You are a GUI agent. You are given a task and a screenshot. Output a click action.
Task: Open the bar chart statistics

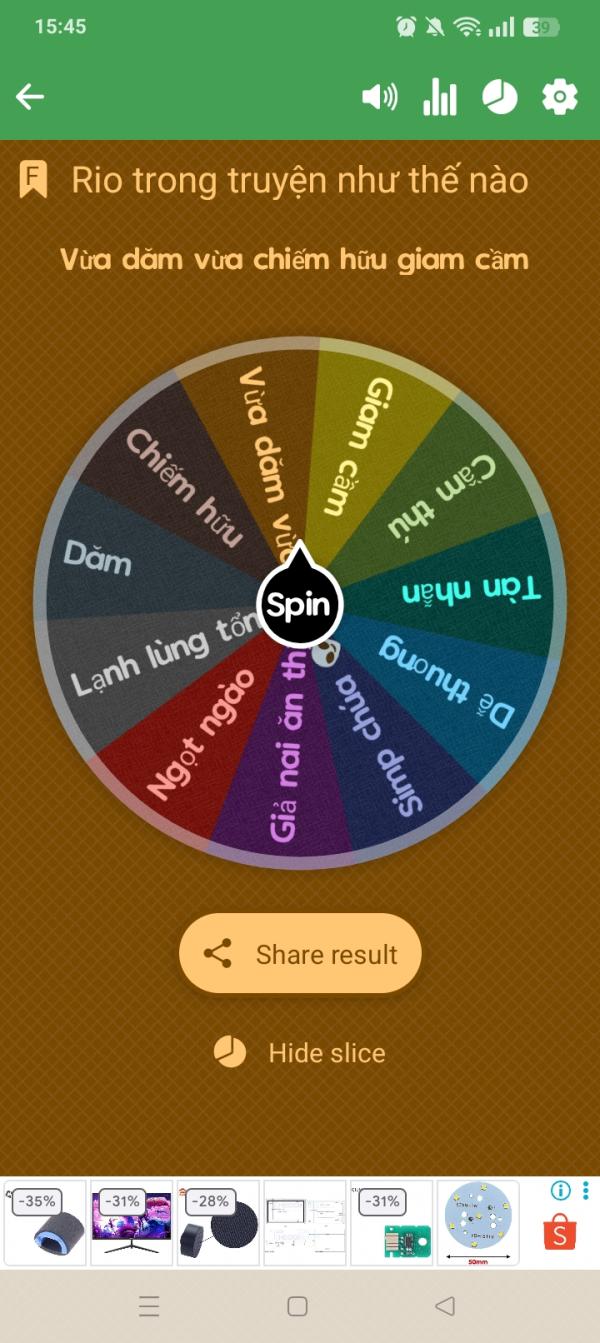(x=439, y=97)
